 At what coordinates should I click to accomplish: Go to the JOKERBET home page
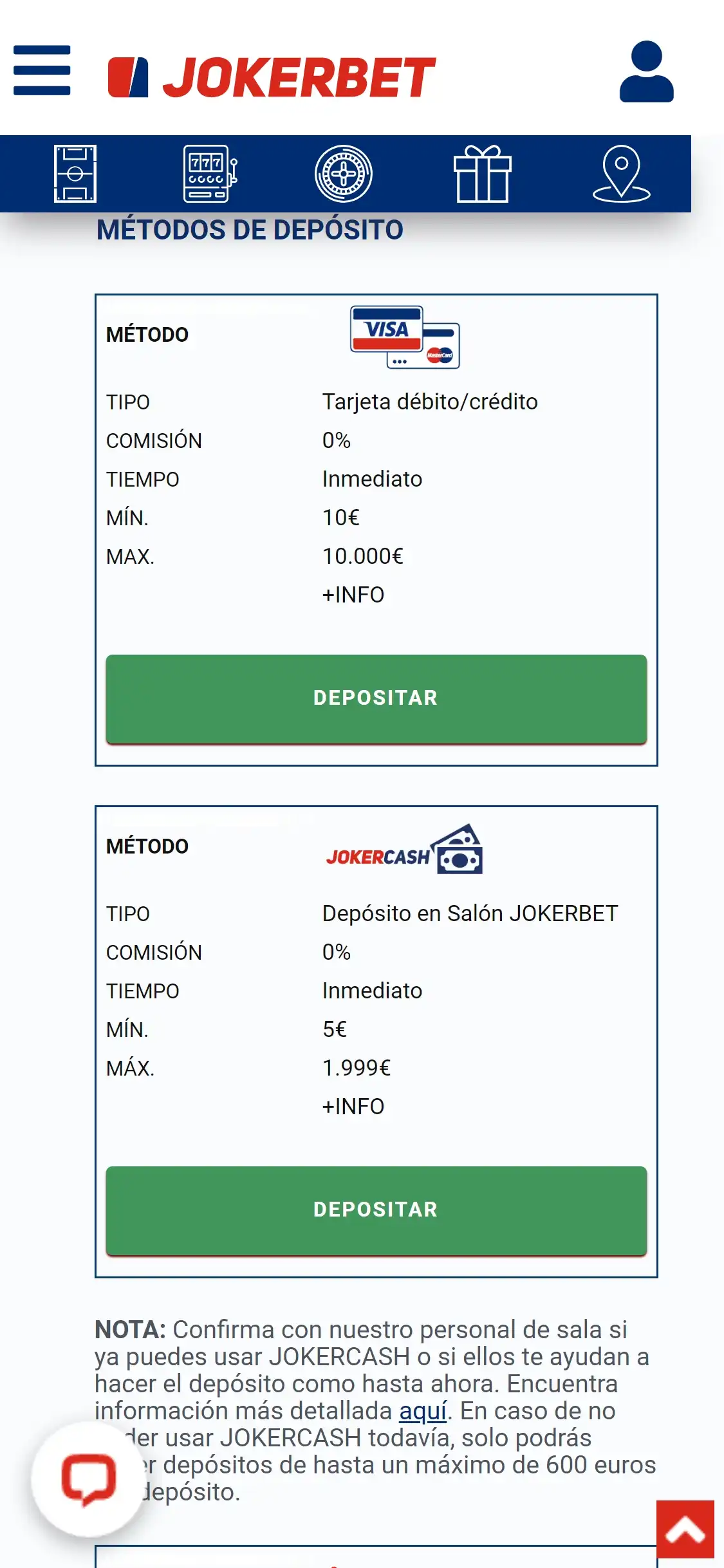[x=272, y=77]
